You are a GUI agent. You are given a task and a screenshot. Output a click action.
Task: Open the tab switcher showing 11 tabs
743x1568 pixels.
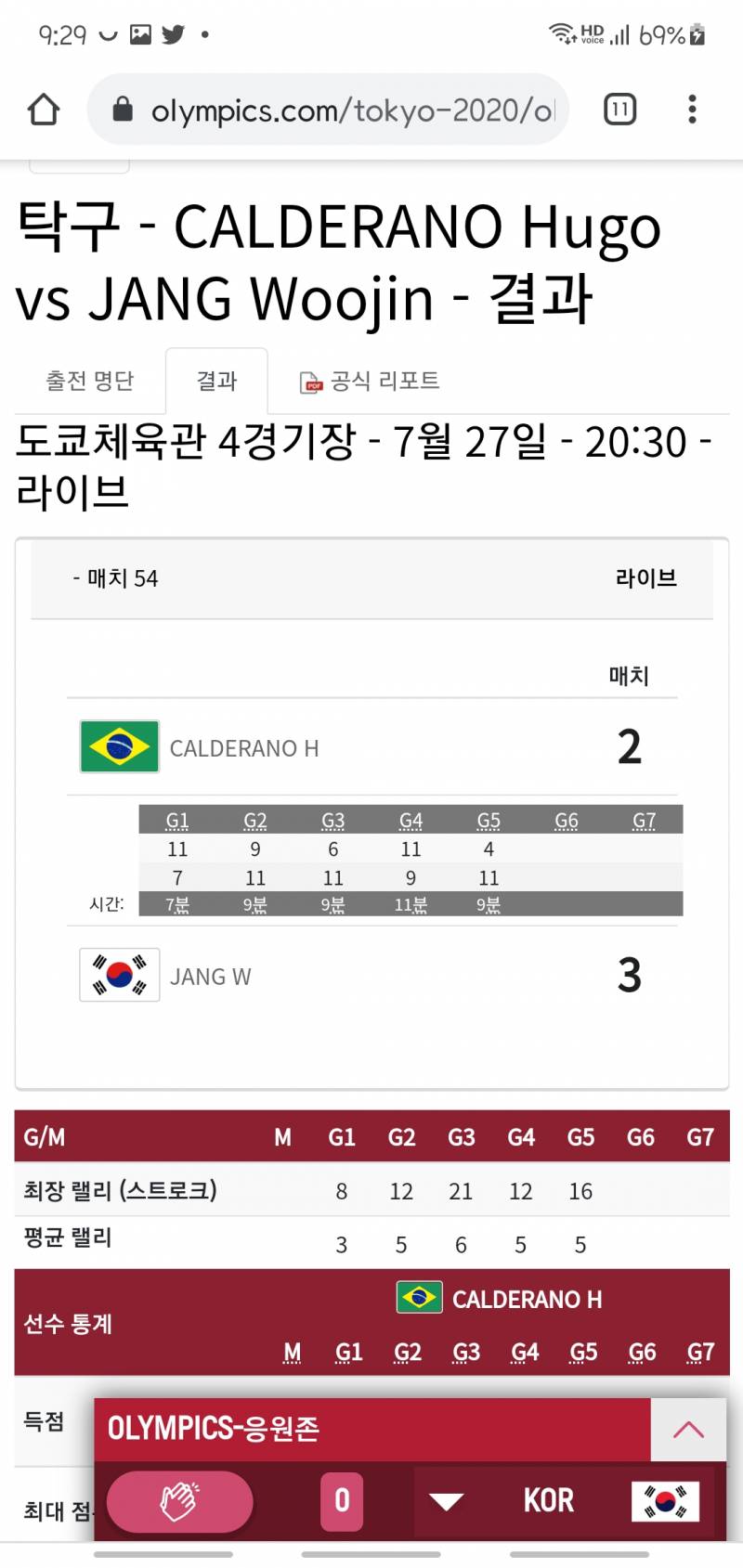point(619,109)
